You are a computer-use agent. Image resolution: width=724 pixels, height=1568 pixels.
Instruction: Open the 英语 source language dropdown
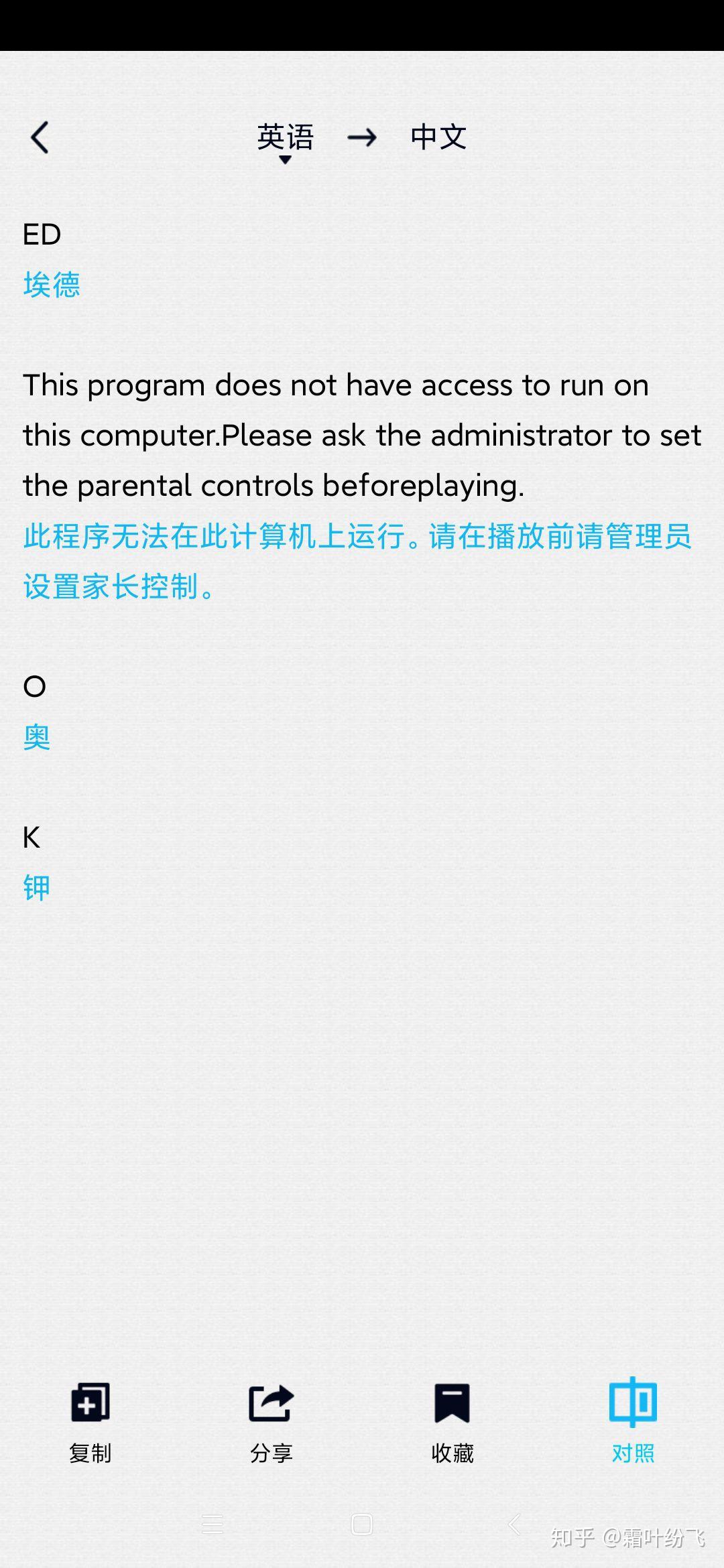[286, 139]
